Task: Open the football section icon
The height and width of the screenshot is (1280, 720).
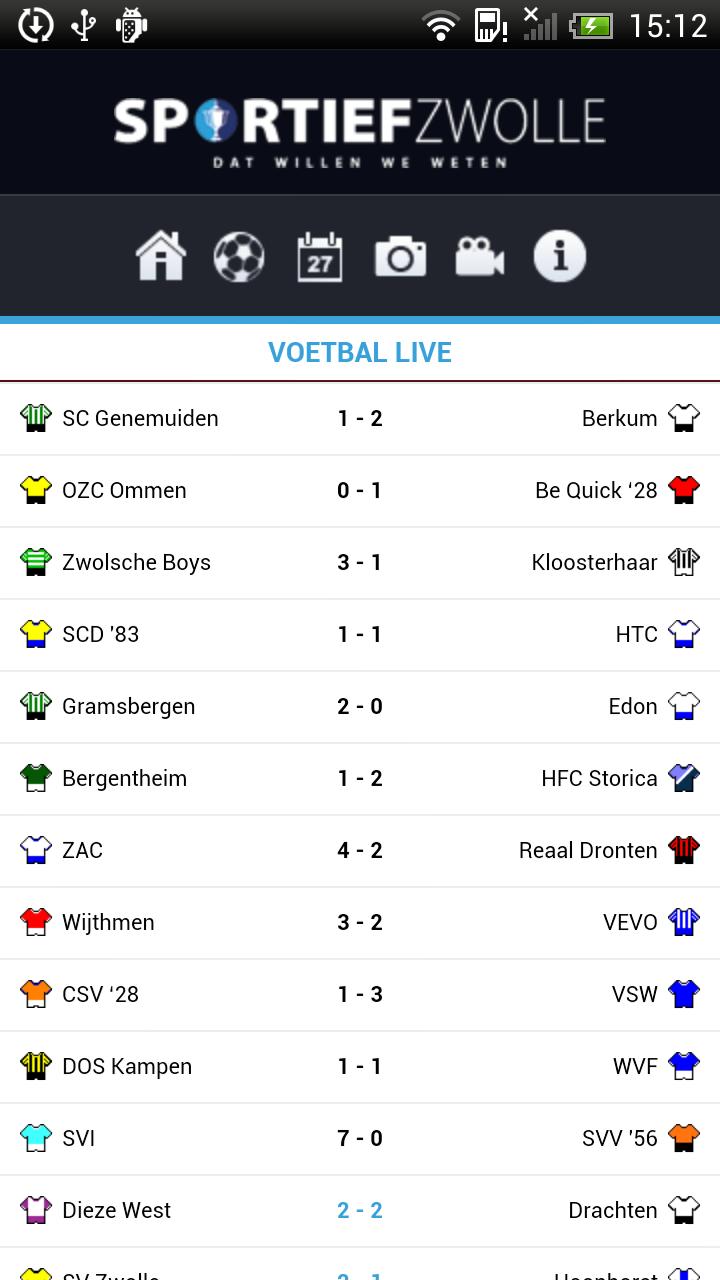Action: click(x=239, y=257)
